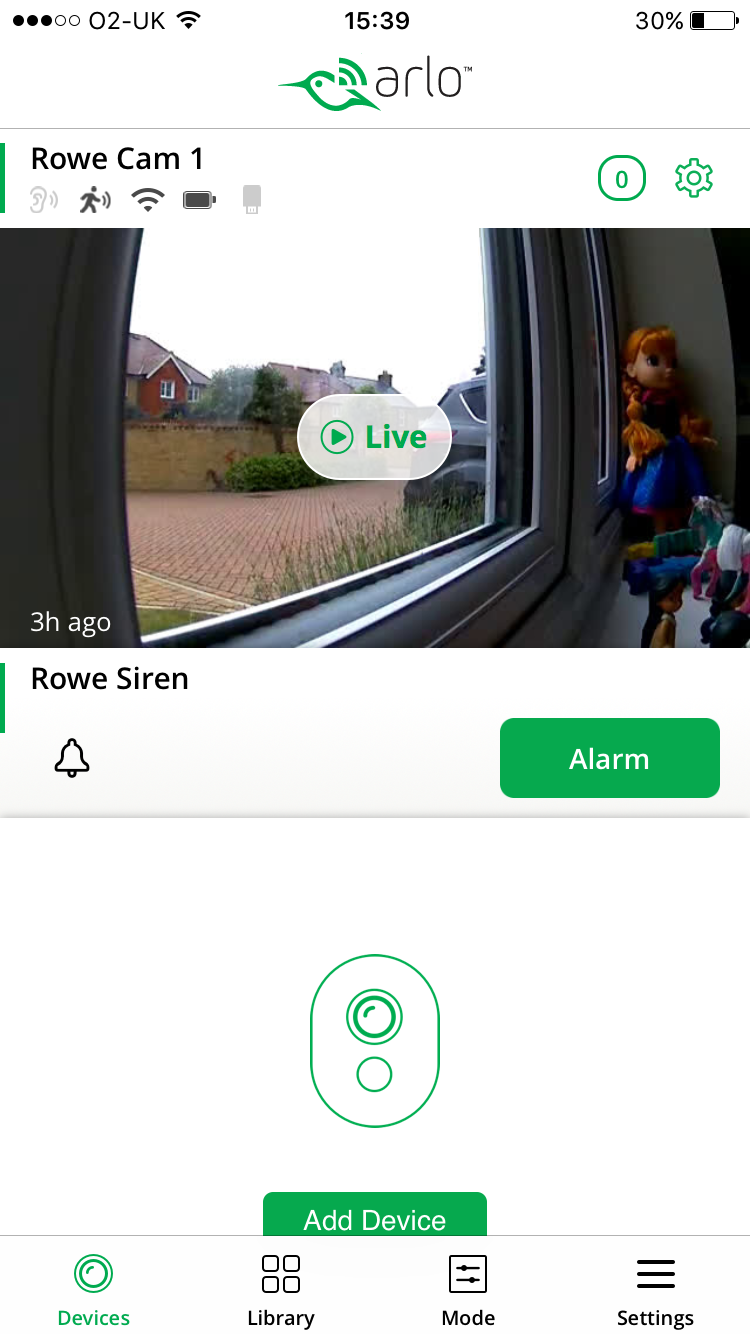Tap the Rowe Siren bell icon
The width and height of the screenshot is (750, 1334).
72,758
